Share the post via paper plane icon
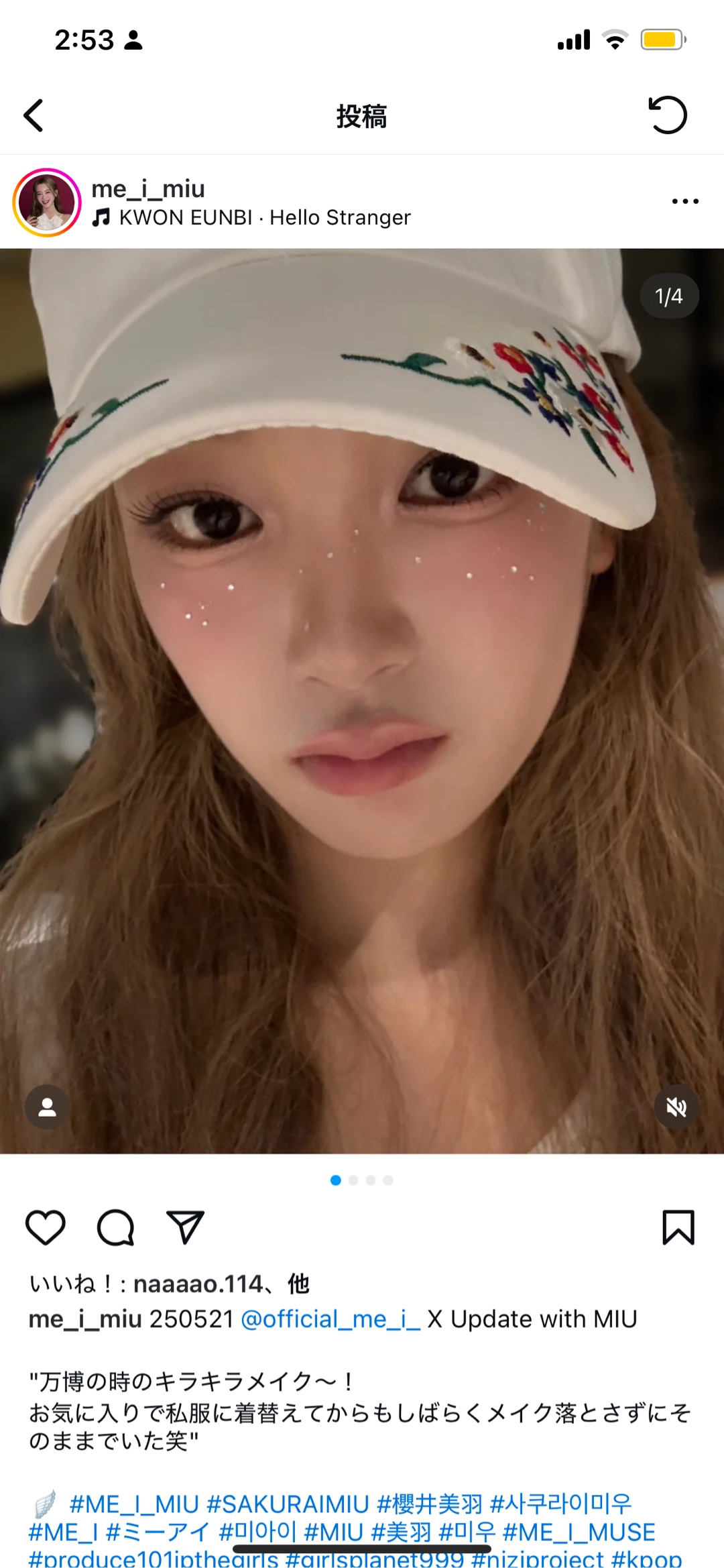Image resolution: width=724 pixels, height=1568 pixels. tap(185, 1227)
